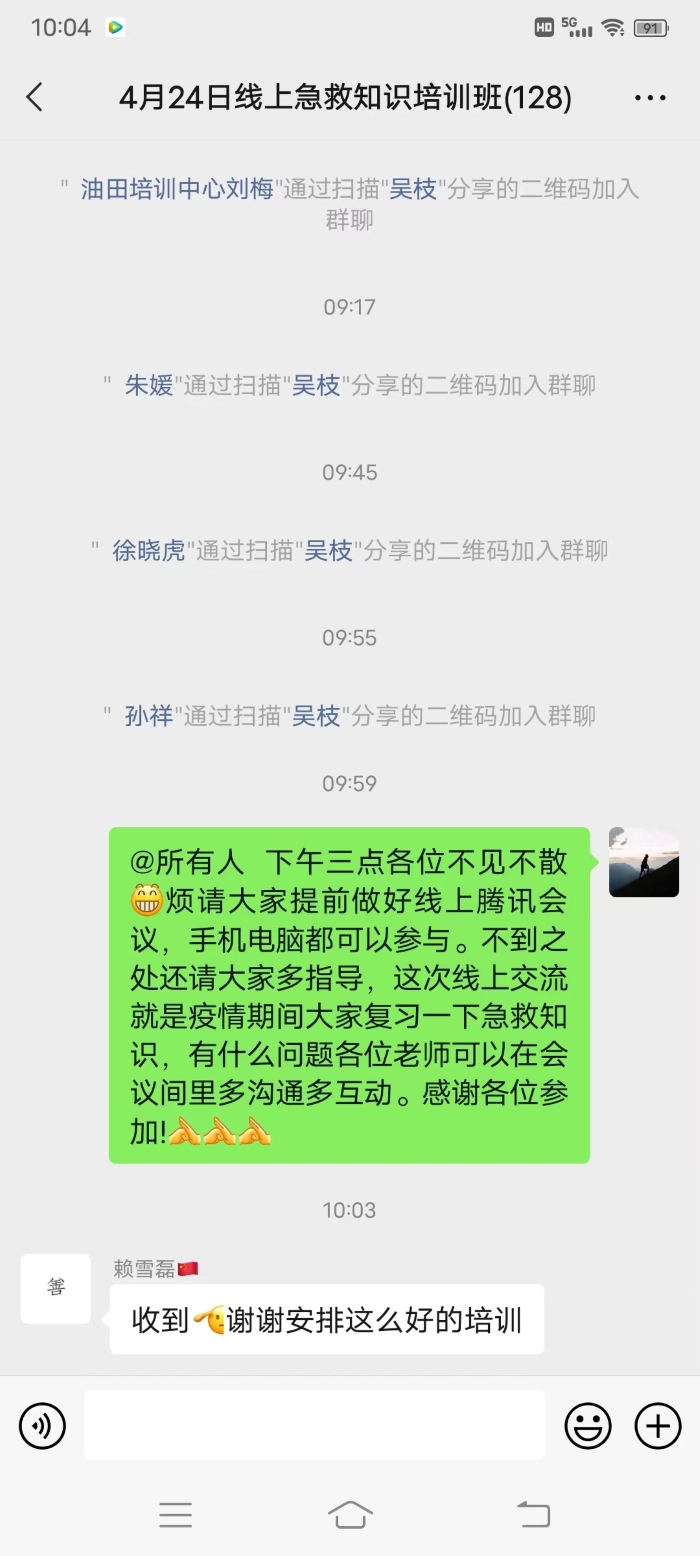View 朱媛's profile from join notice
The image size is (700, 1556).
pyautogui.click(x=149, y=385)
